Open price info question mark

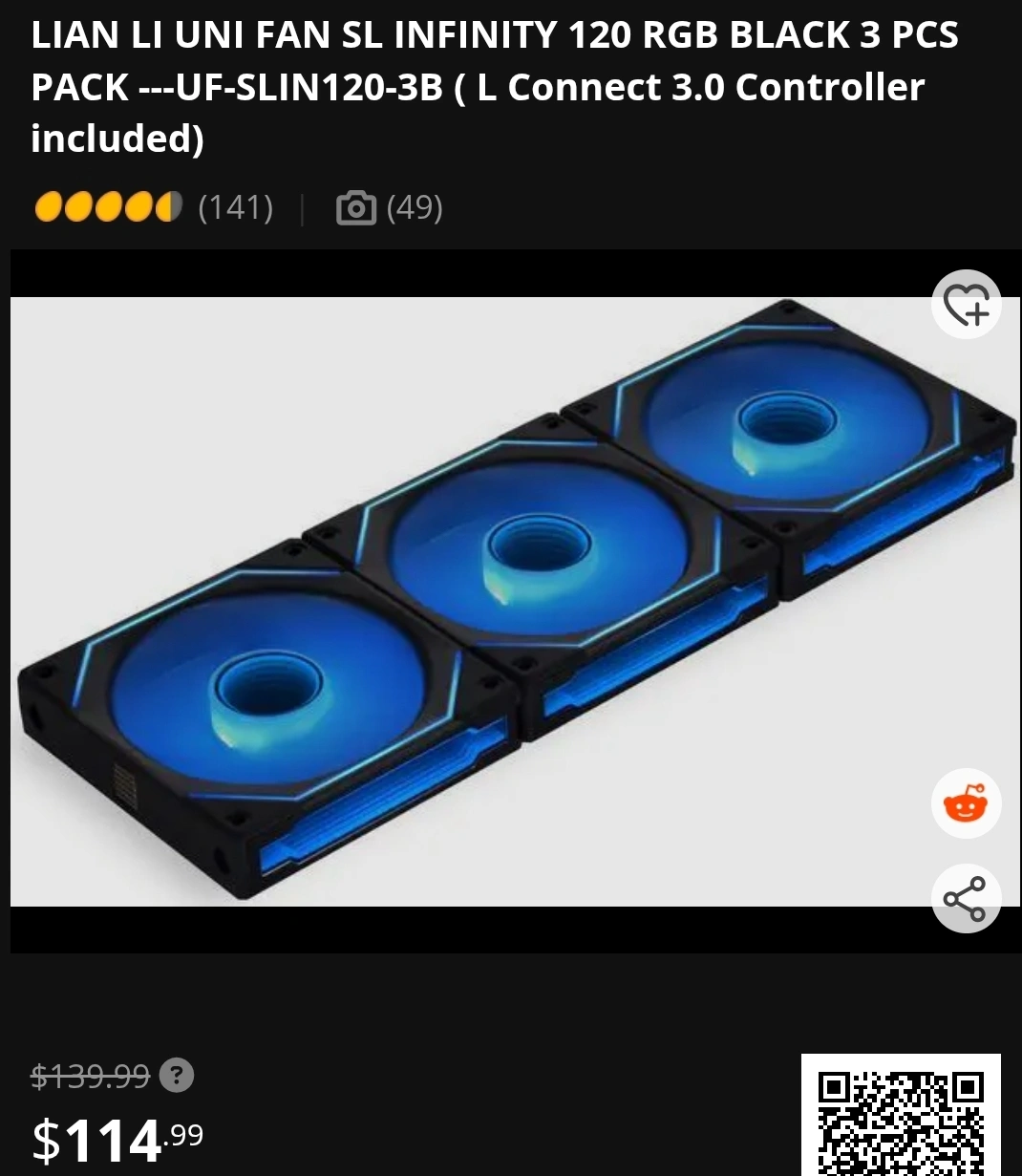pyautogui.click(x=177, y=1076)
